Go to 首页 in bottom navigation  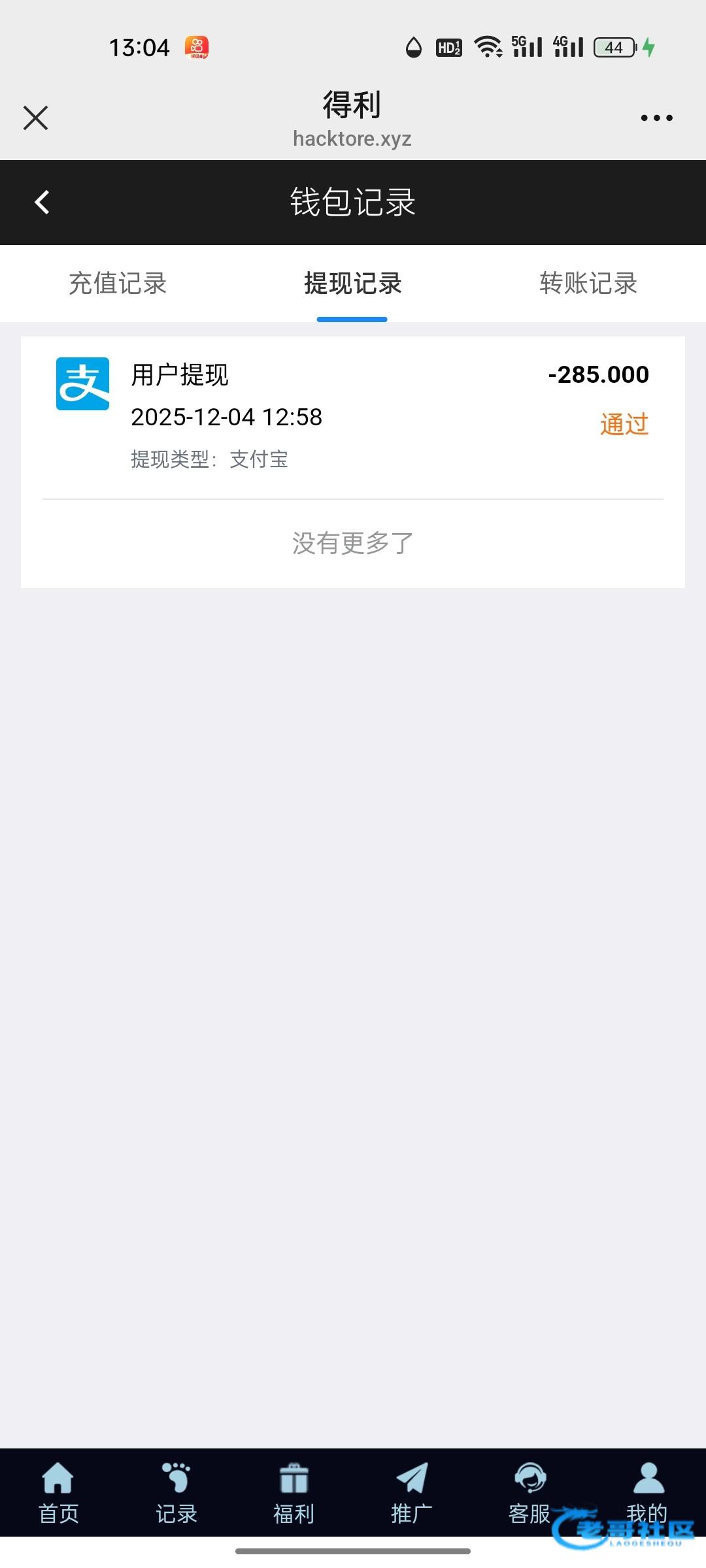point(59,1494)
